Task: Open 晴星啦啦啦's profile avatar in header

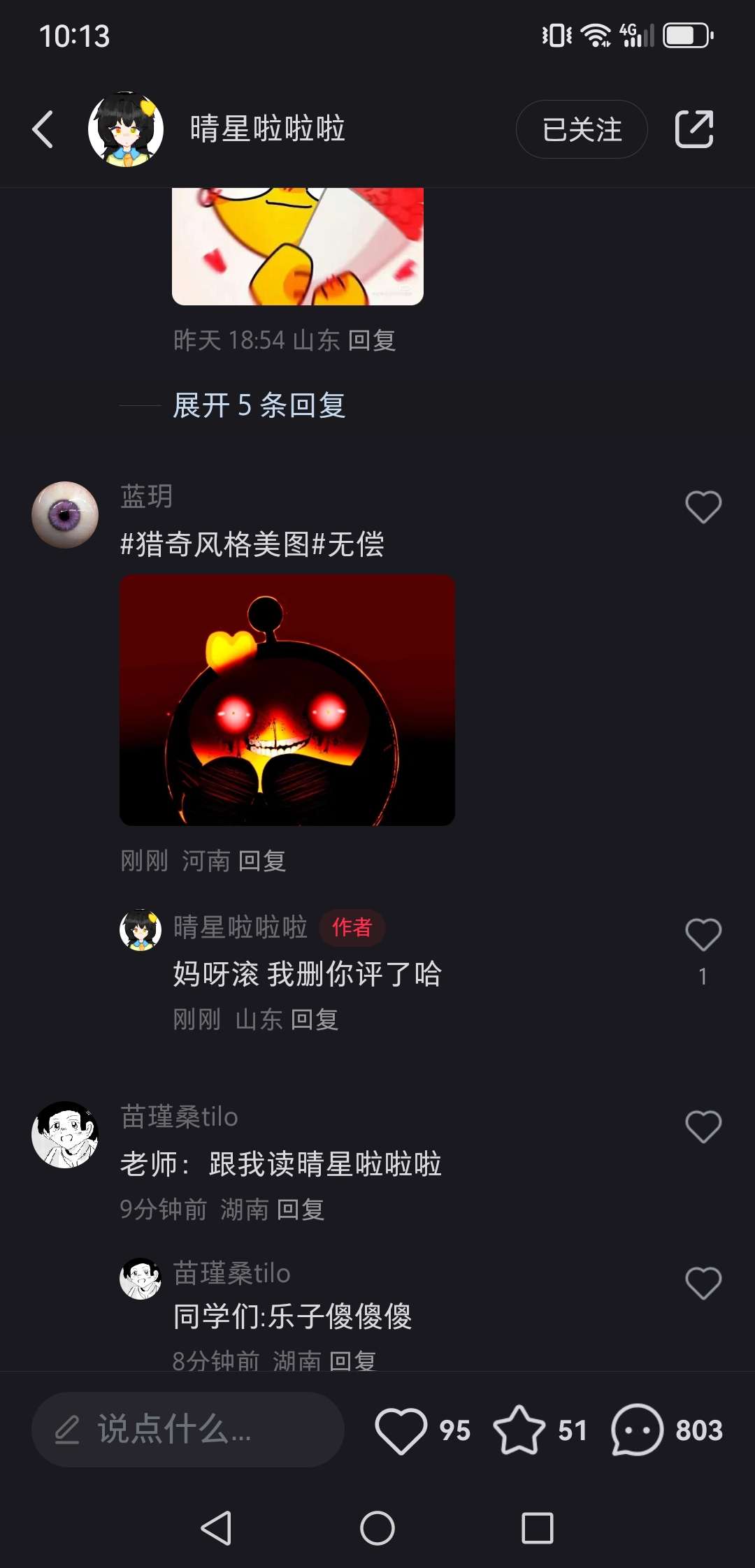Action: tap(126, 129)
